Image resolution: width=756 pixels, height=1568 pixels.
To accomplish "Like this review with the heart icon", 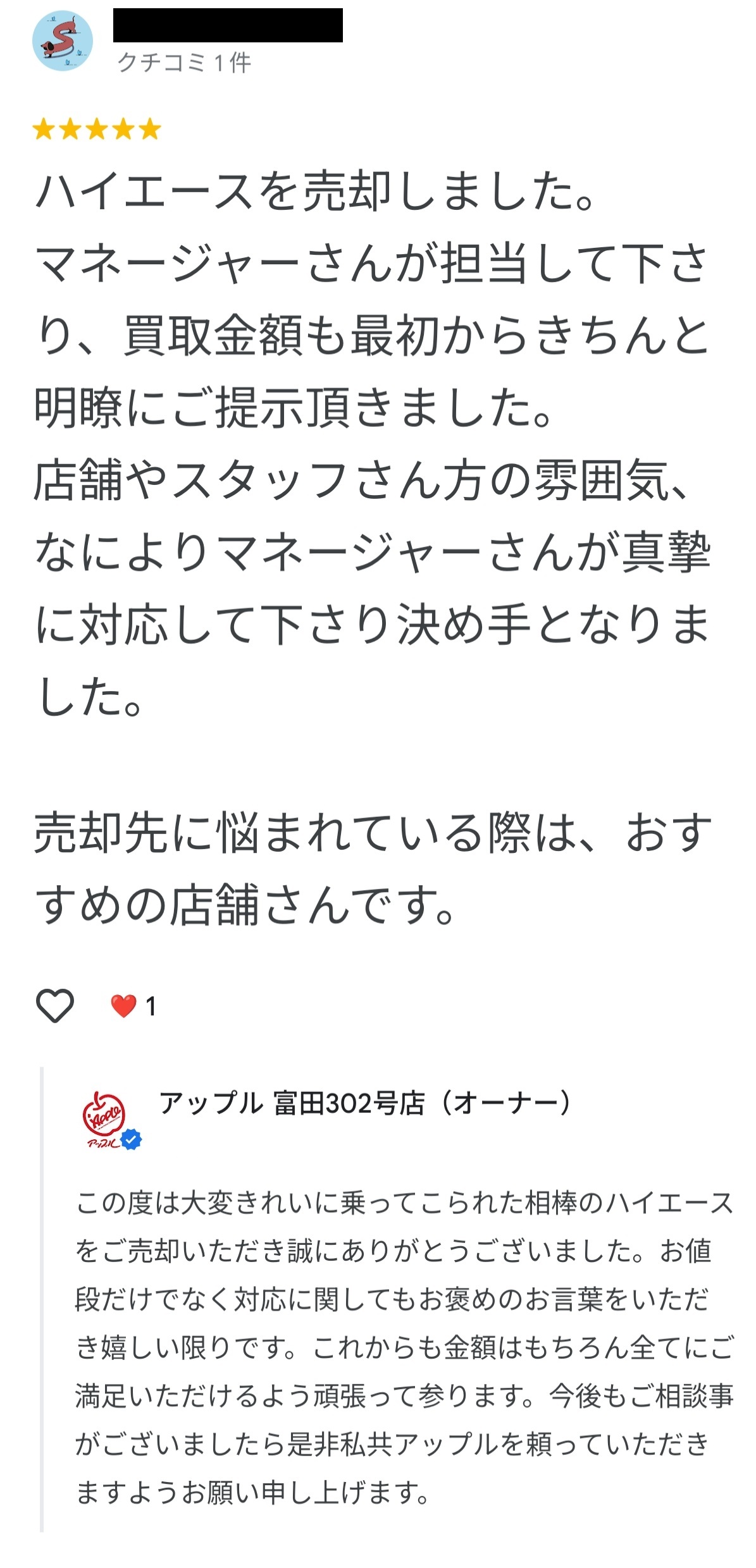I will click(55, 1005).
